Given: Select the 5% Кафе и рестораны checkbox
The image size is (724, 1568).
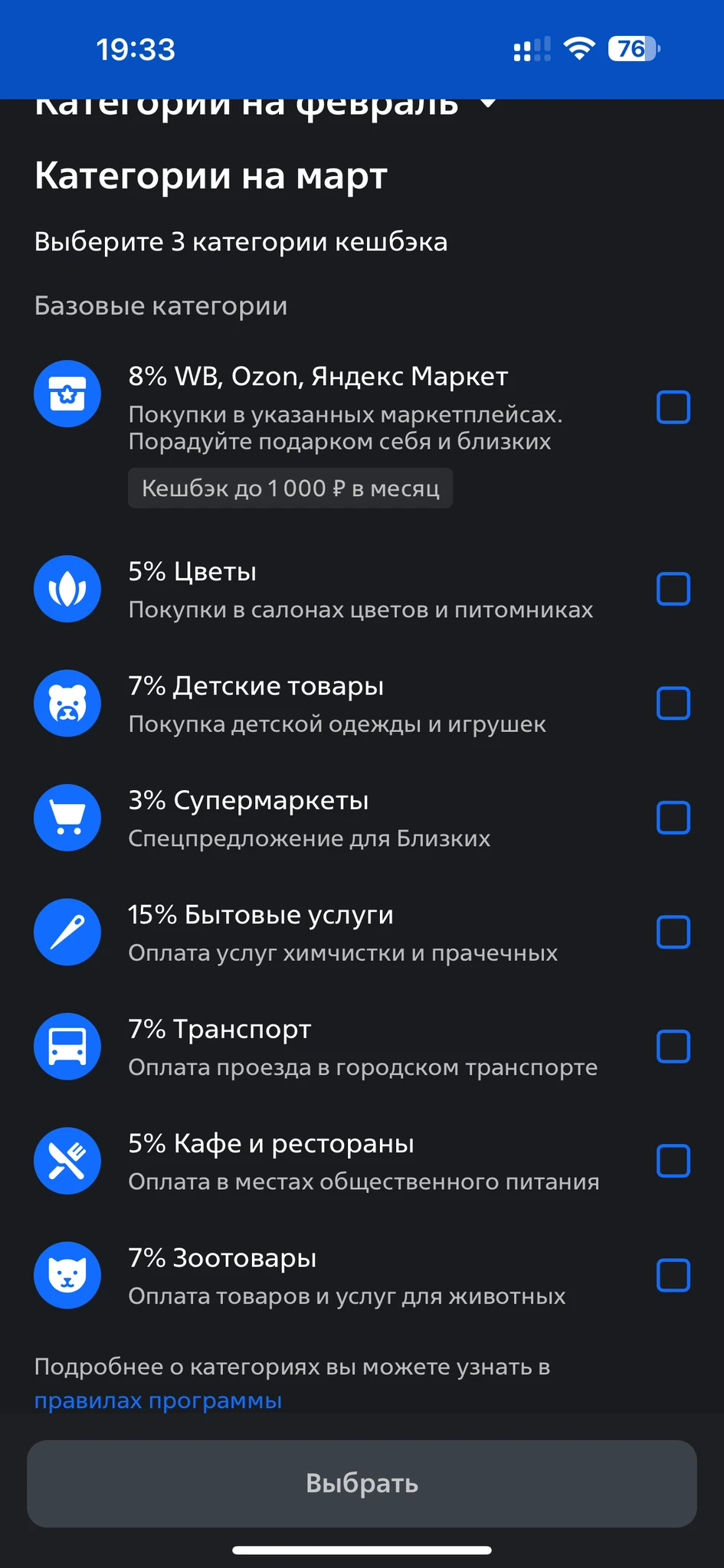Looking at the screenshot, I should 673,1161.
